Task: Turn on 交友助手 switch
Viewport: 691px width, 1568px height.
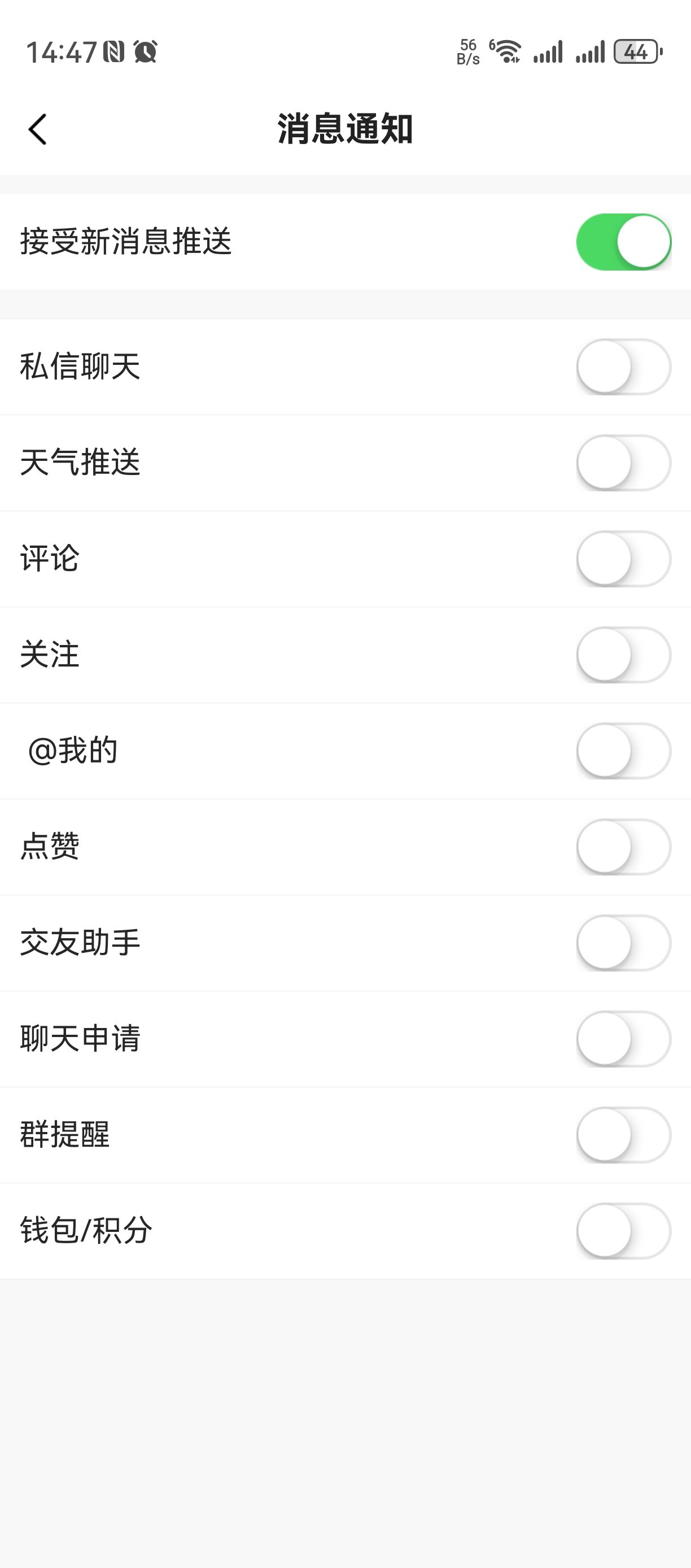Action: (x=623, y=943)
